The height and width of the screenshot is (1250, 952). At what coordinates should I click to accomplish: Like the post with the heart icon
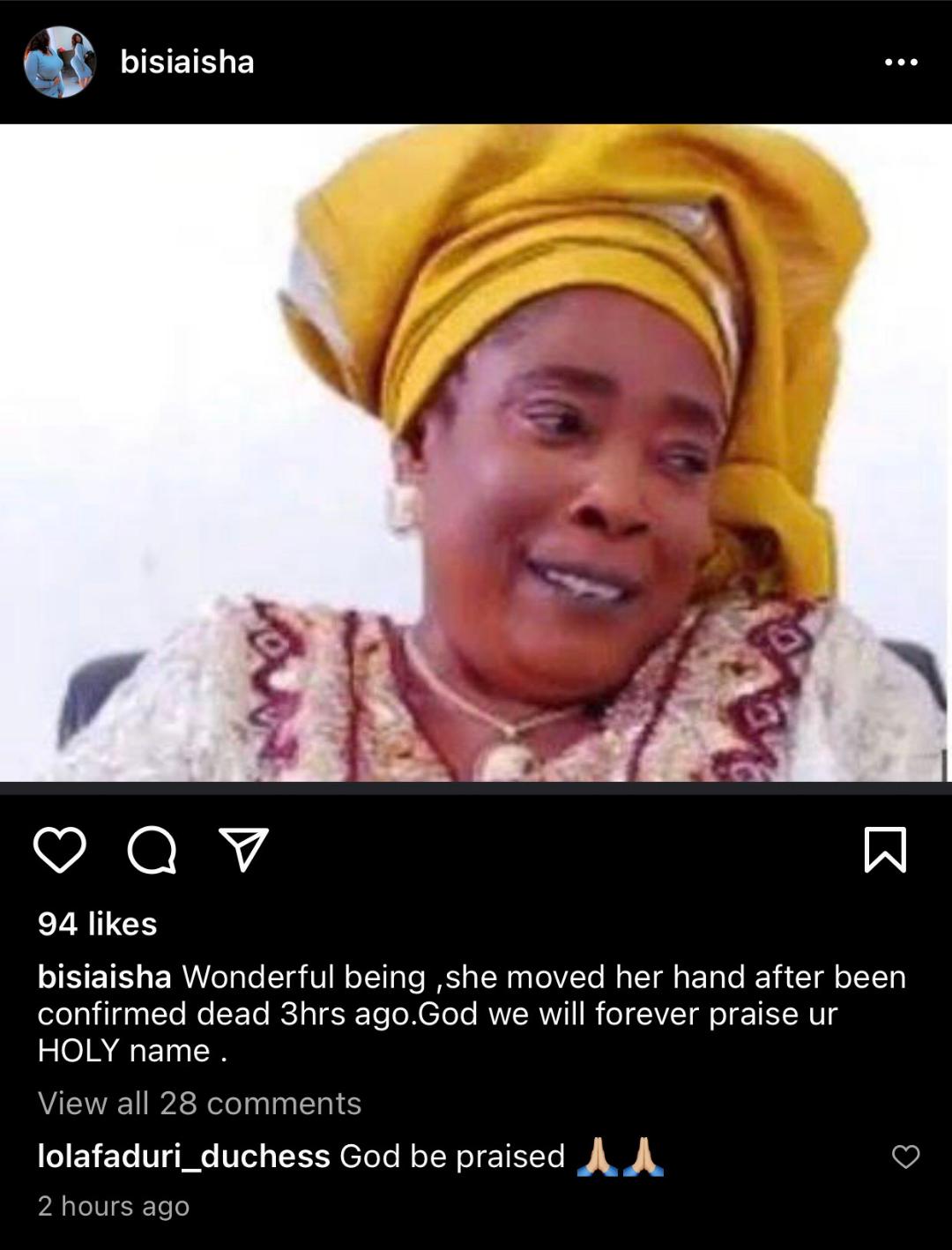click(x=60, y=850)
